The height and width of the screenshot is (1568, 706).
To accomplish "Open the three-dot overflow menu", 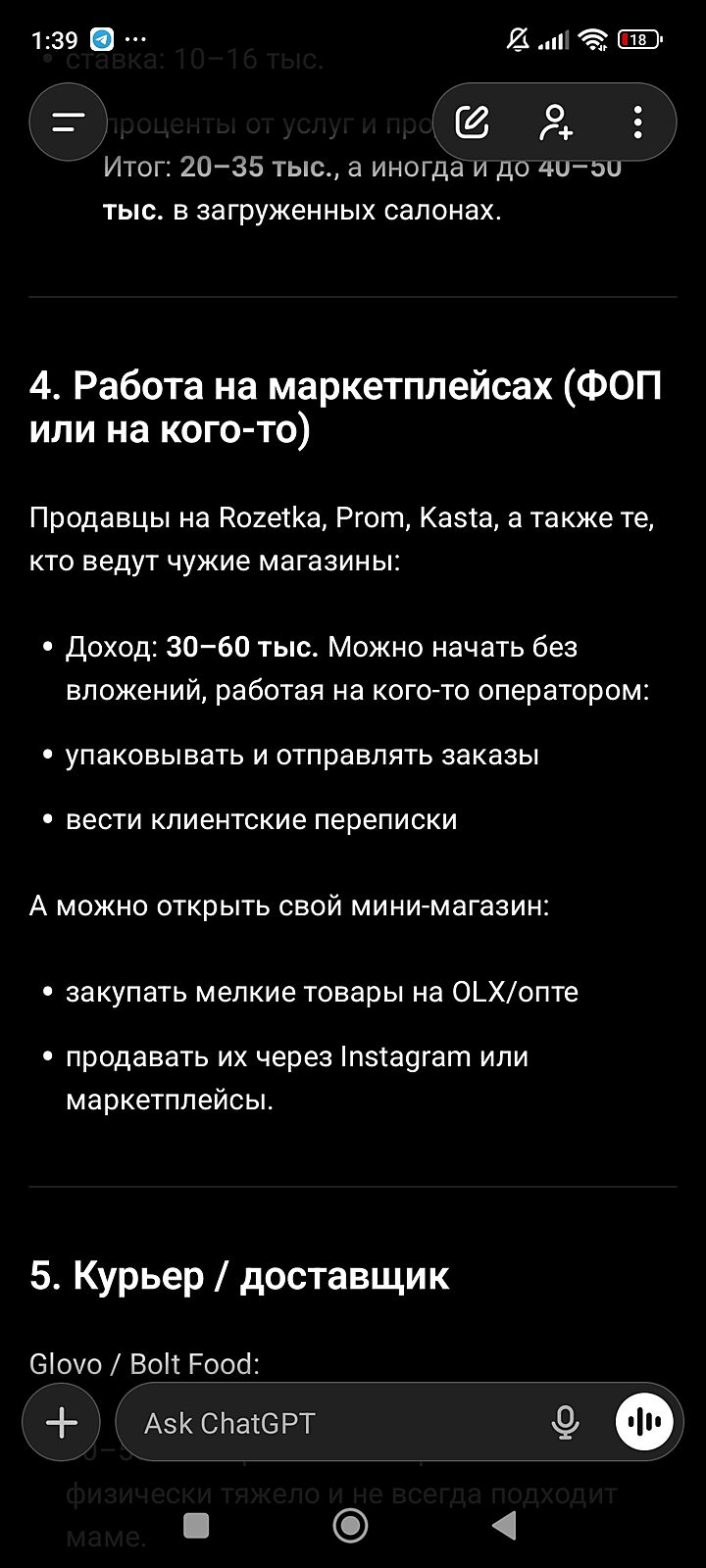I will coord(637,122).
